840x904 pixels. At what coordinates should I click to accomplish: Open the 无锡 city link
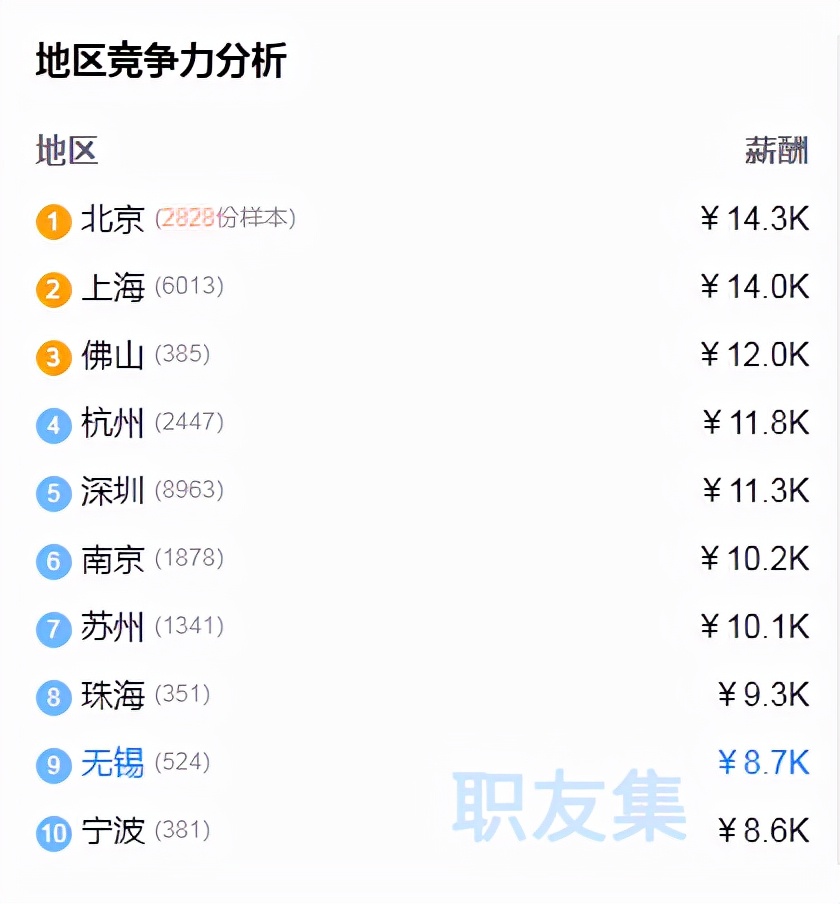pyautogui.click(x=113, y=763)
